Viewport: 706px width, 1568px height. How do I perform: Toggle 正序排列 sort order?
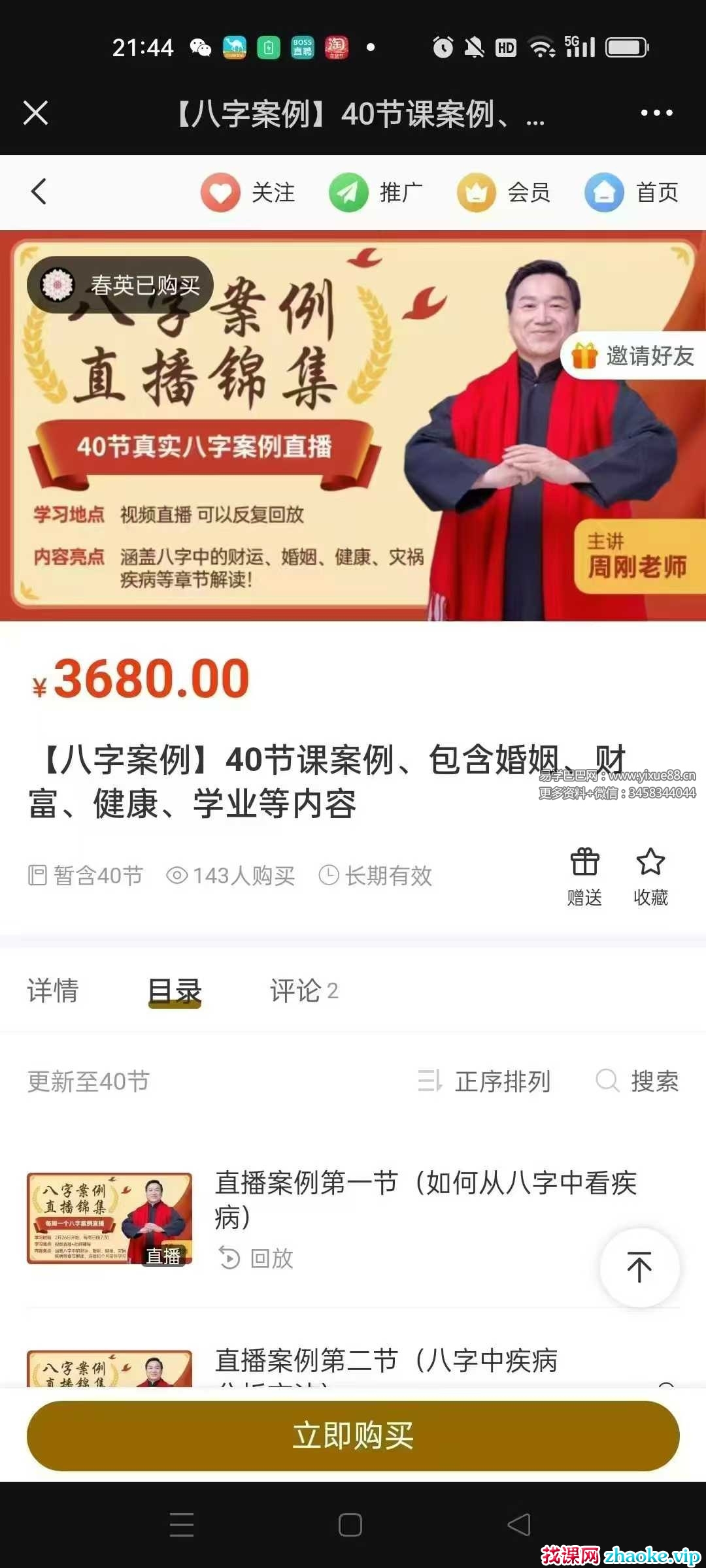(484, 1081)
